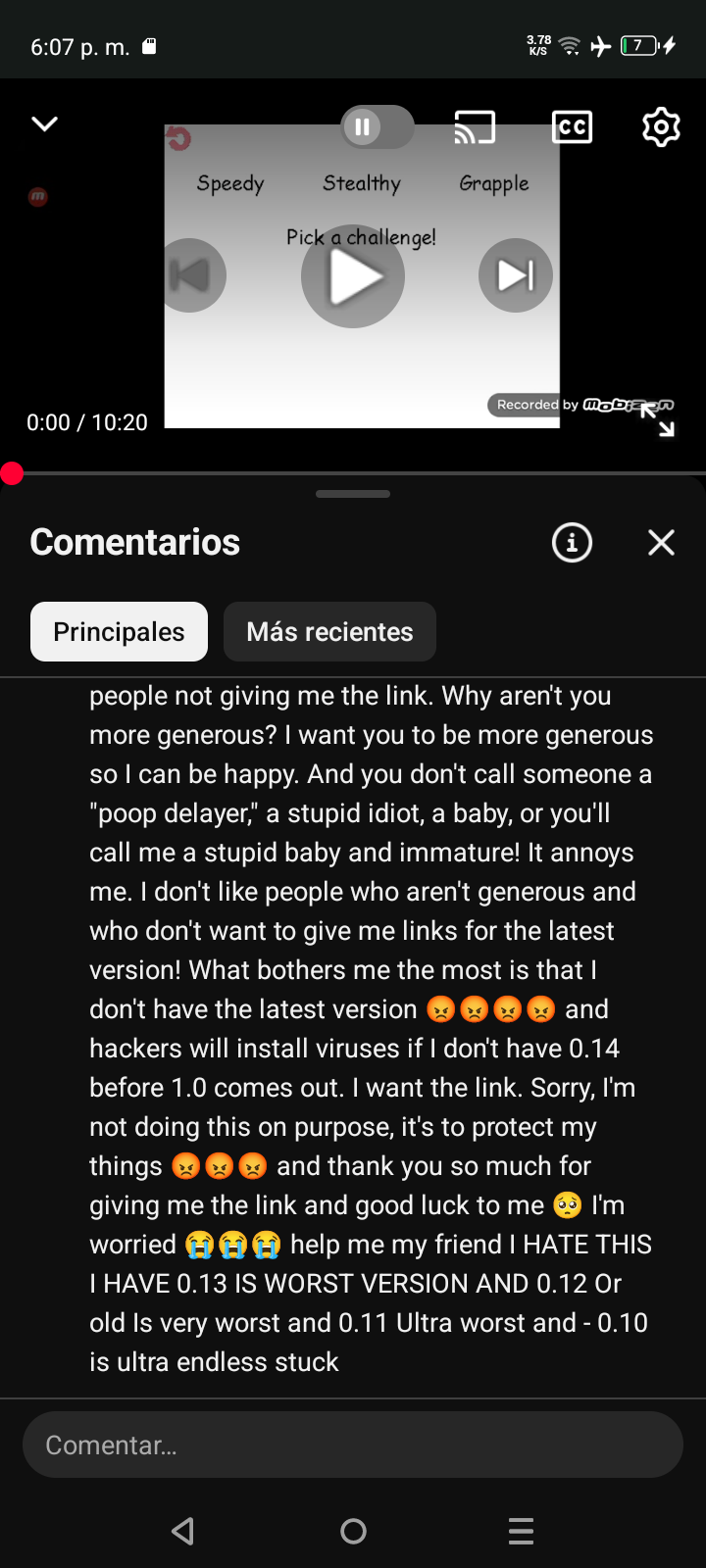The width and height of the screenshot is (706, 1568).
Task: Go to the previous video
Action: 190,275
